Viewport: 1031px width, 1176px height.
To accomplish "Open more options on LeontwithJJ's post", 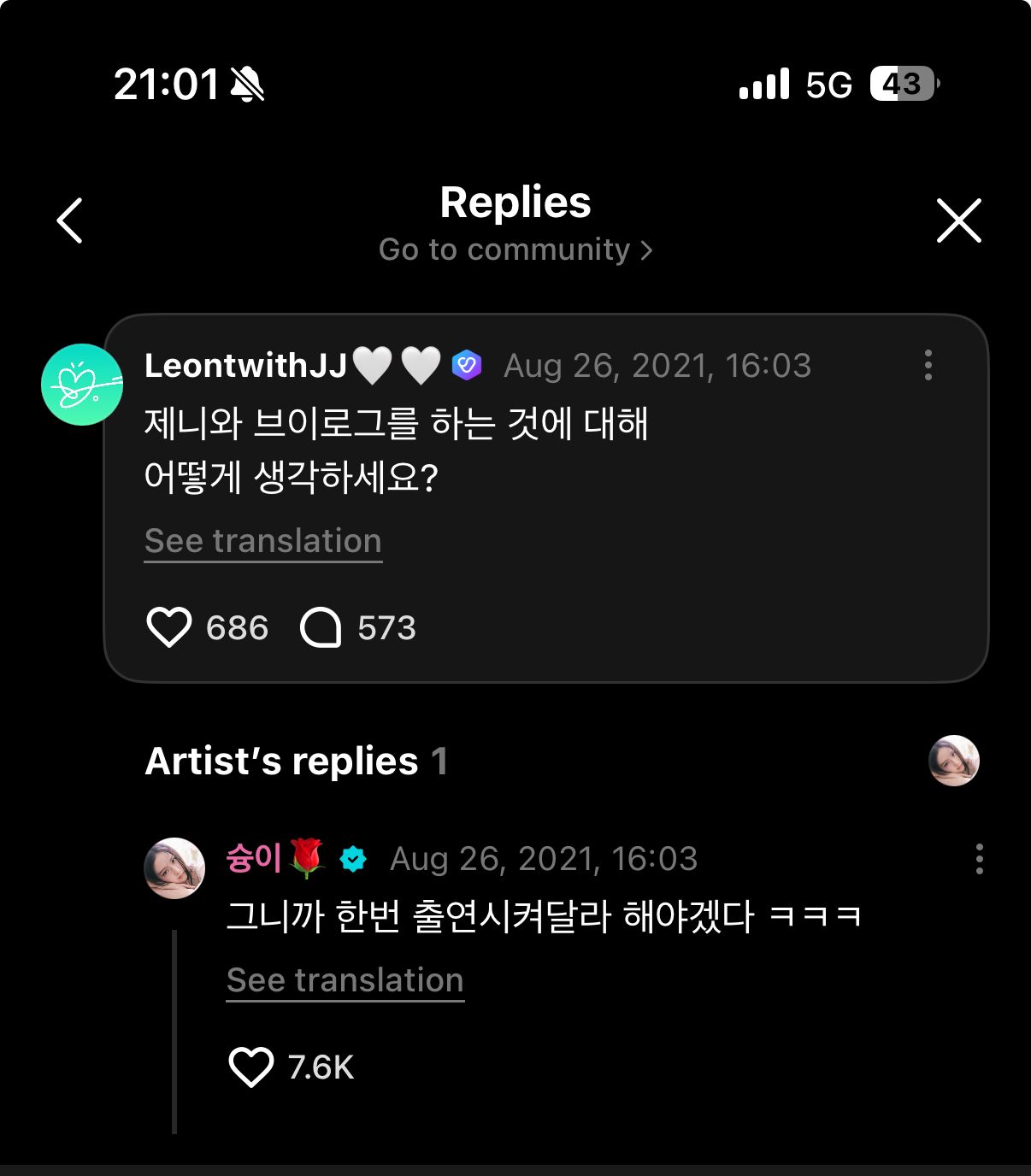I will (928, 365).
